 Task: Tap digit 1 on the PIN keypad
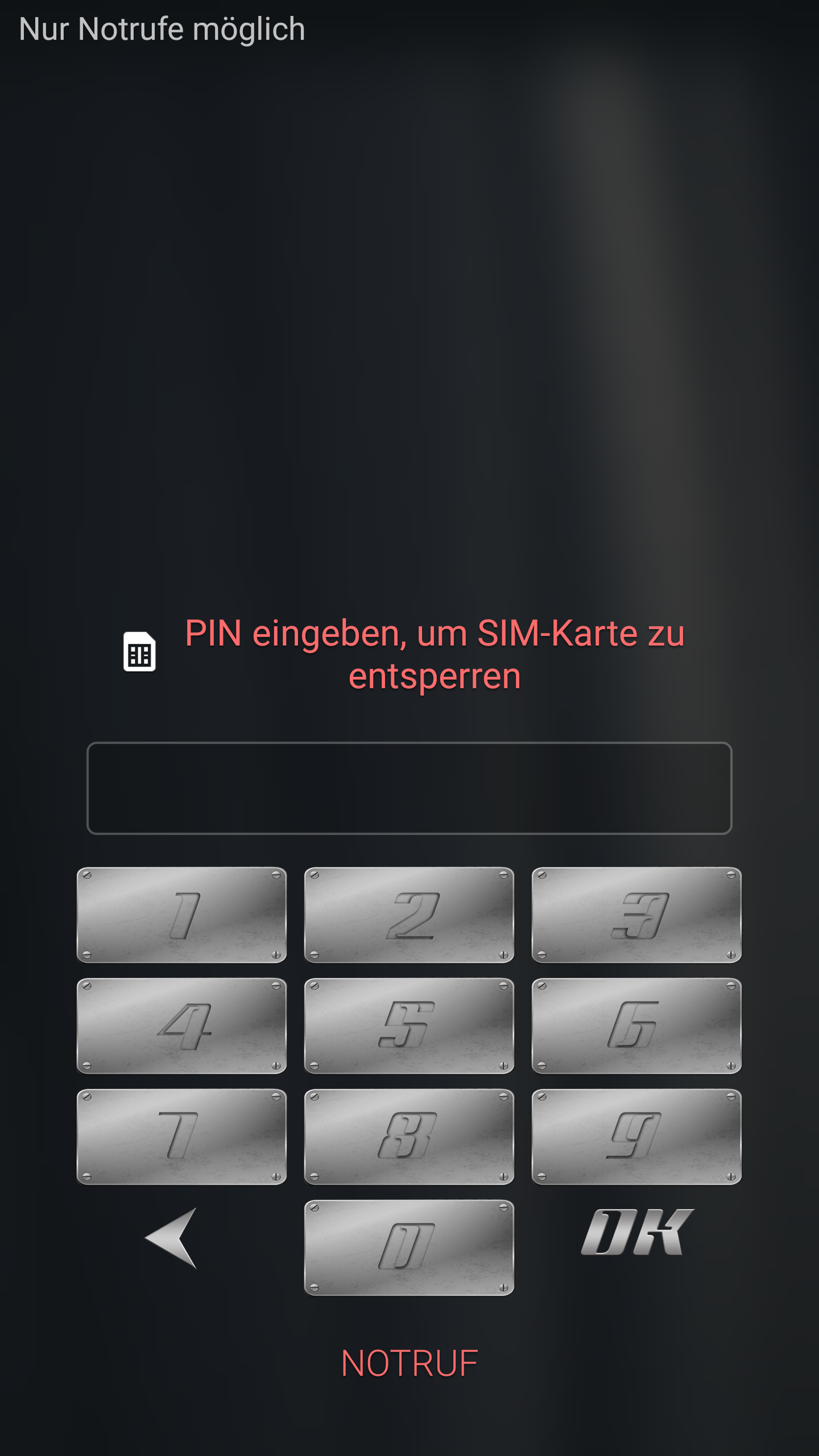[182, 915]
